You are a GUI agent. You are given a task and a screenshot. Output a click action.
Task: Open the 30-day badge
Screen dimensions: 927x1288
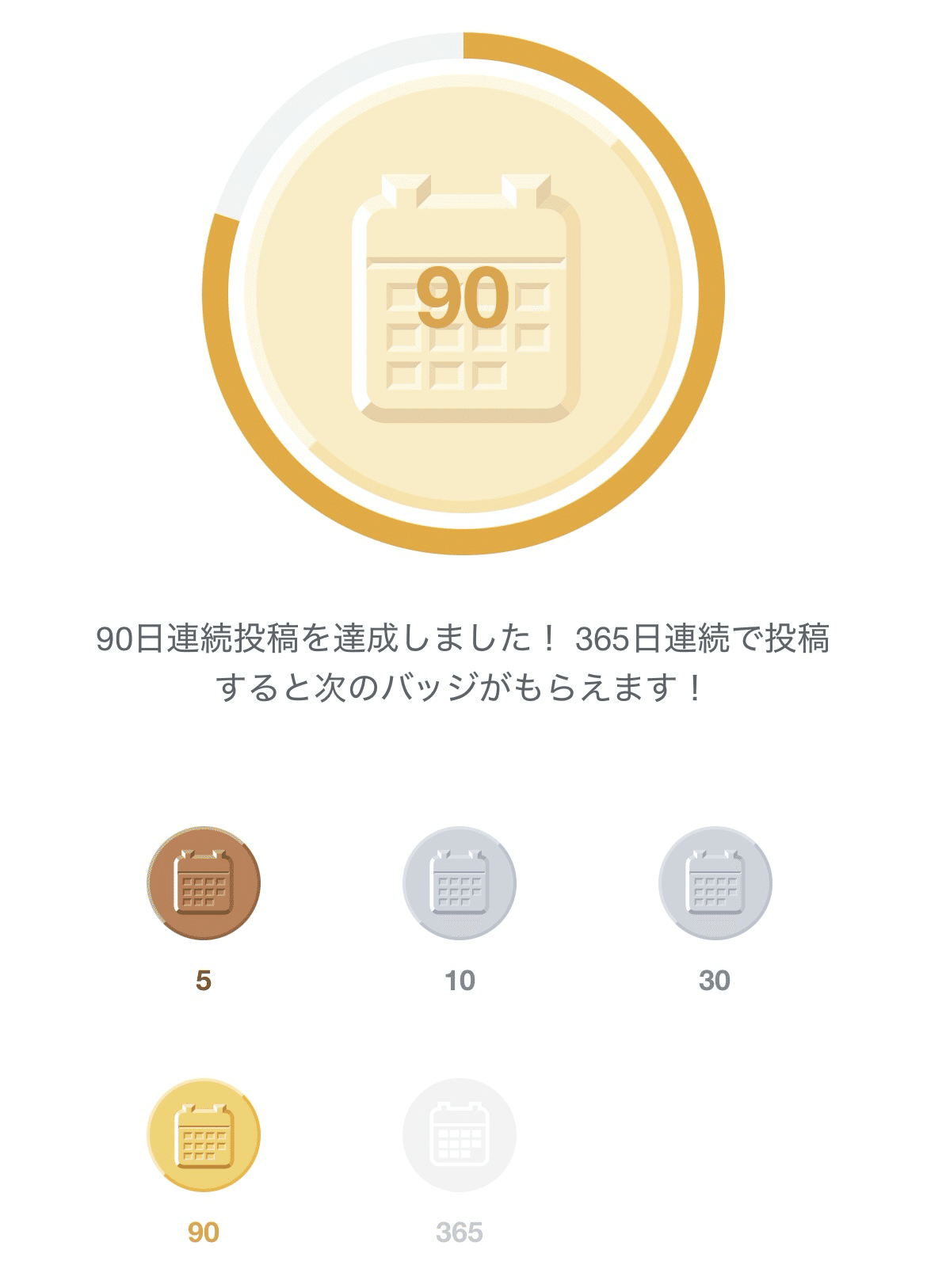click(715, 883)
